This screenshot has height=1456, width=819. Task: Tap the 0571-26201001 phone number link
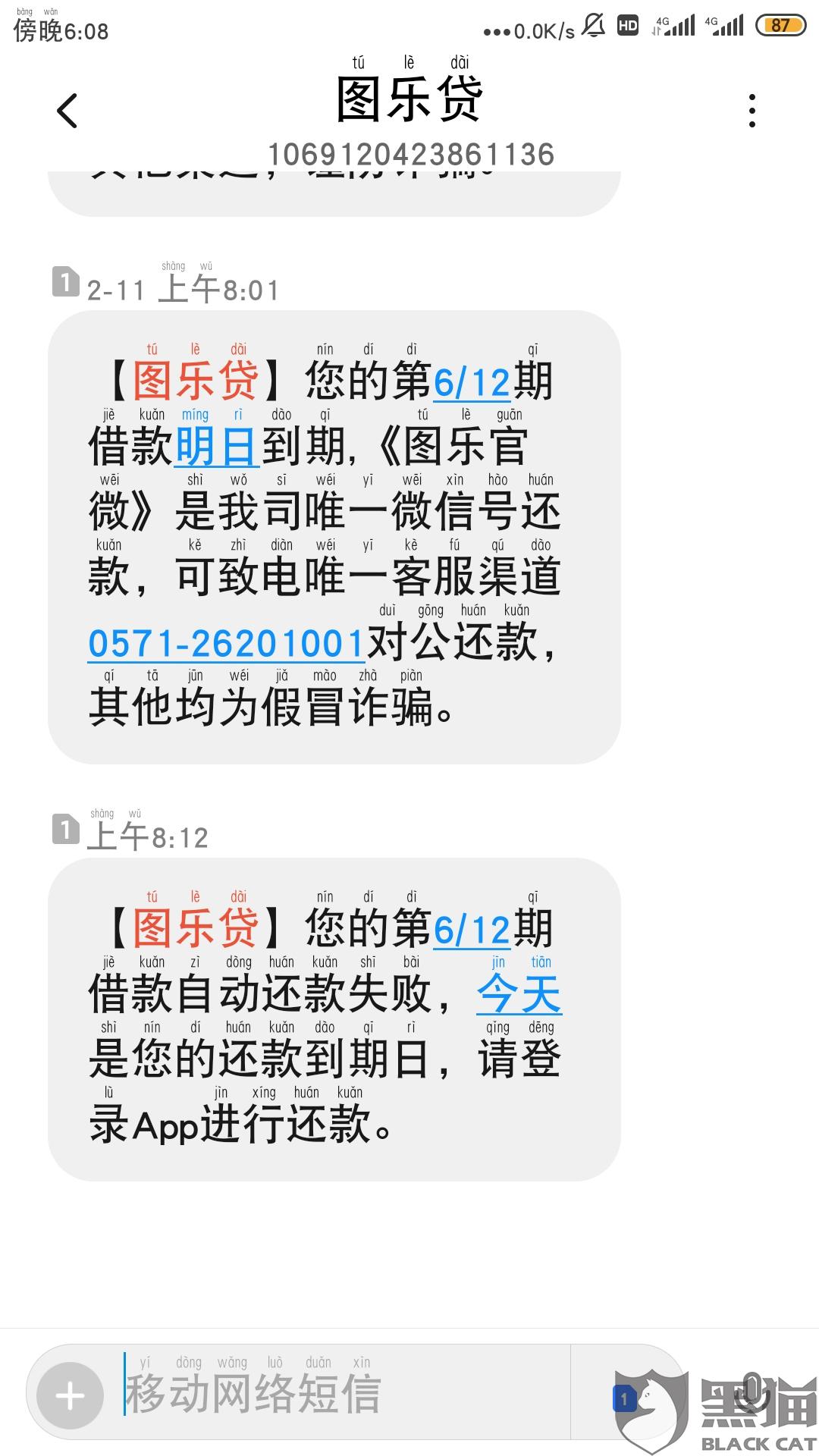[x=227, y=643]
